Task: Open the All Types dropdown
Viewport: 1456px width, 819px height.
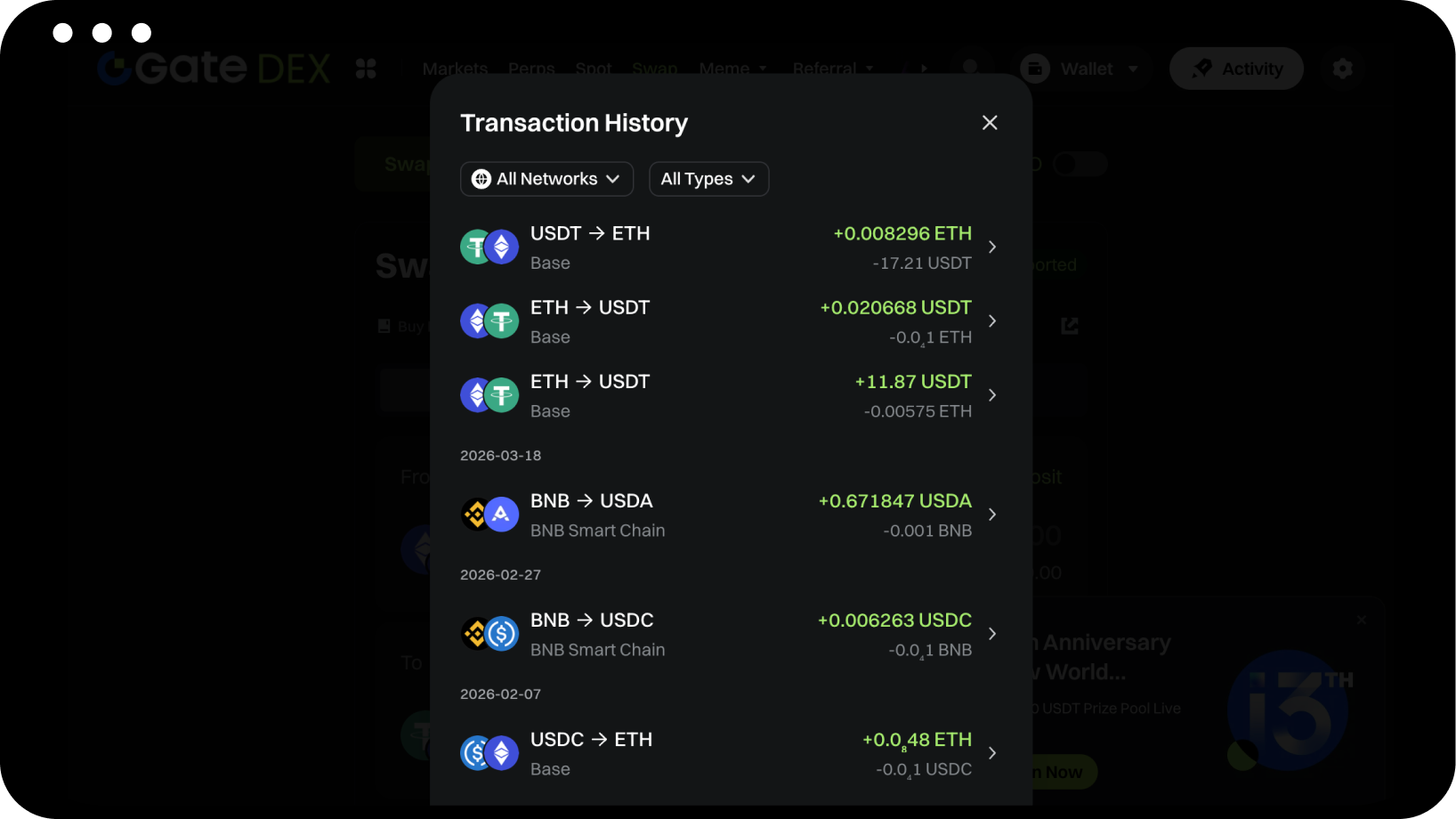Action: (x=708, y=179)
